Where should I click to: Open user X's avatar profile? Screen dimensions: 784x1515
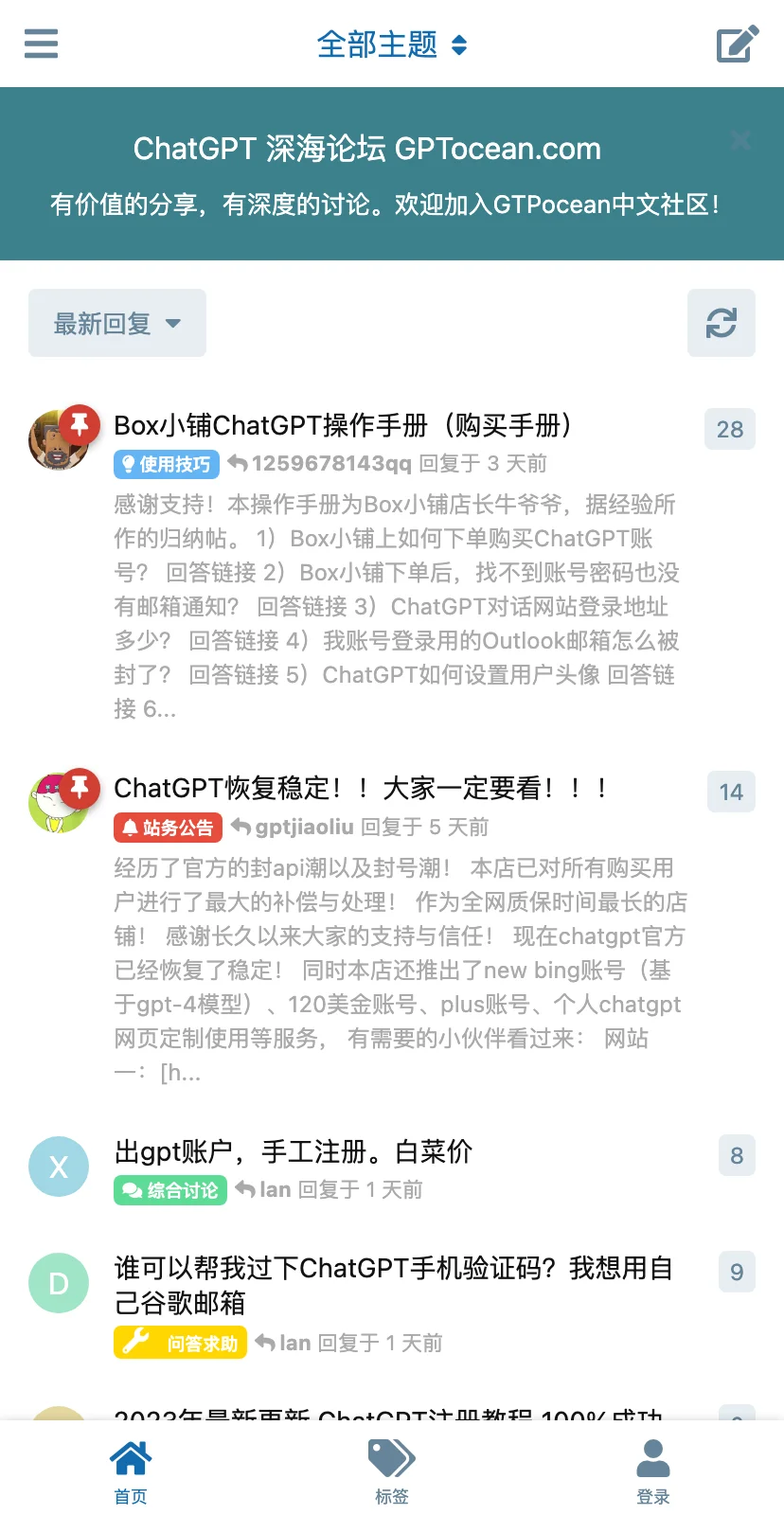tap(59, 1167)
